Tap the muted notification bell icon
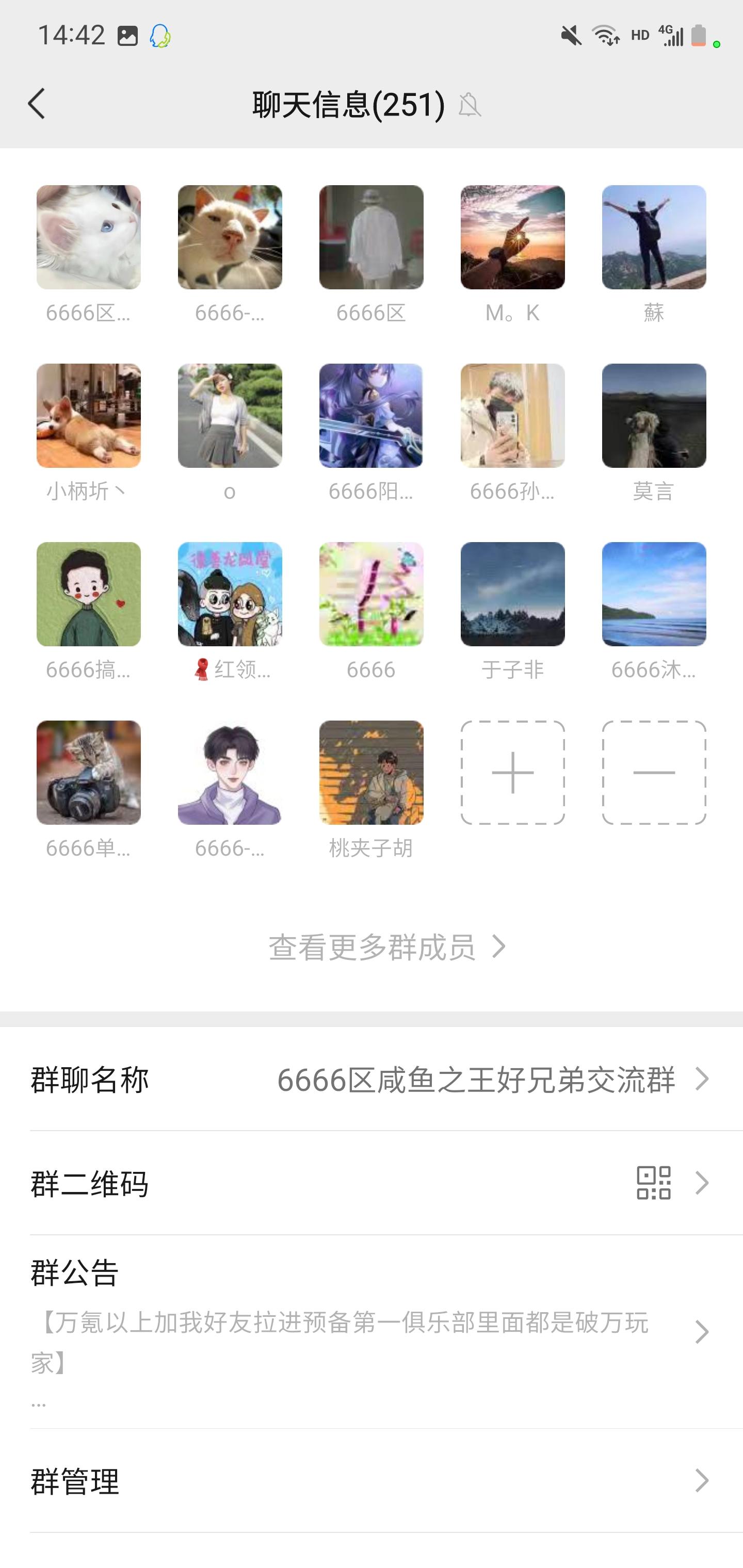743x1568 pixels. click(469, 105)
